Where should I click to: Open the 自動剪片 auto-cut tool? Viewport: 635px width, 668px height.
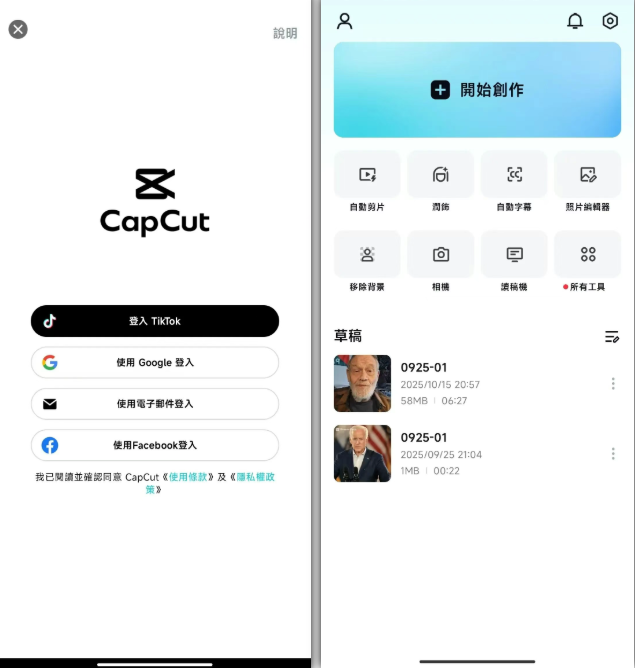(x=367, y=175)
